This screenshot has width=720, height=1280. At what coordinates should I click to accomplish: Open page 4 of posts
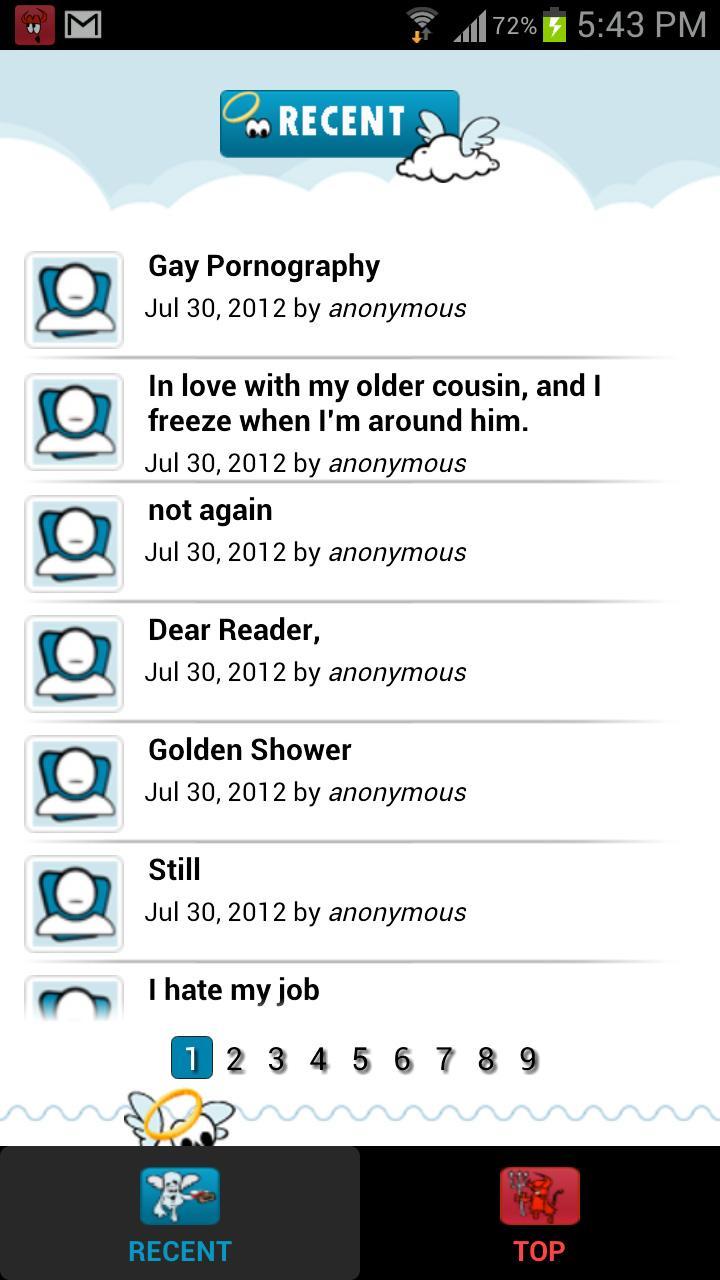click(319, 1059)
